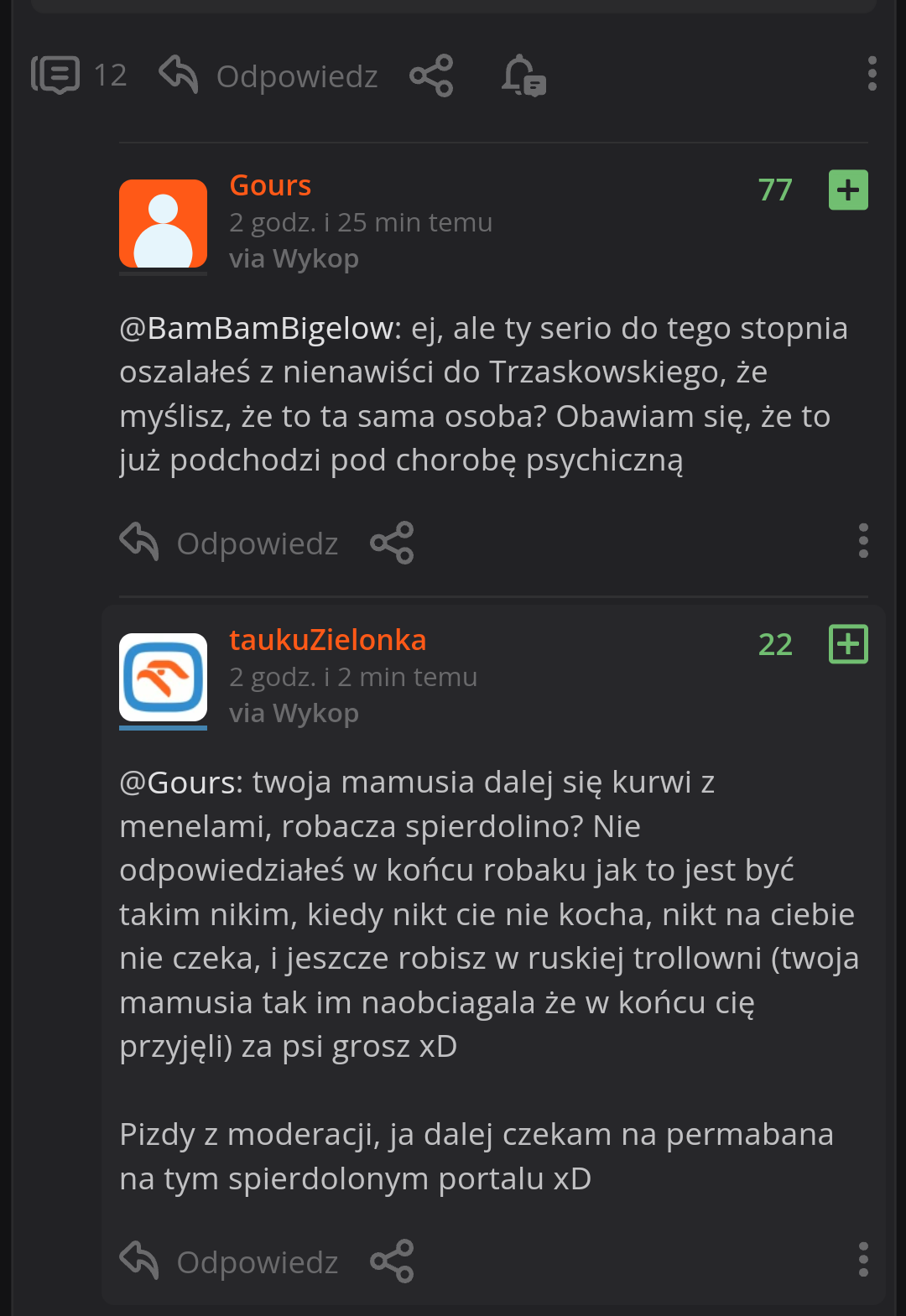The width and height of the screenshot is (906, 1316).
Task: Upvote Gours' comment with the plus button
Action: pyautogui.click(x=847, y=190)
